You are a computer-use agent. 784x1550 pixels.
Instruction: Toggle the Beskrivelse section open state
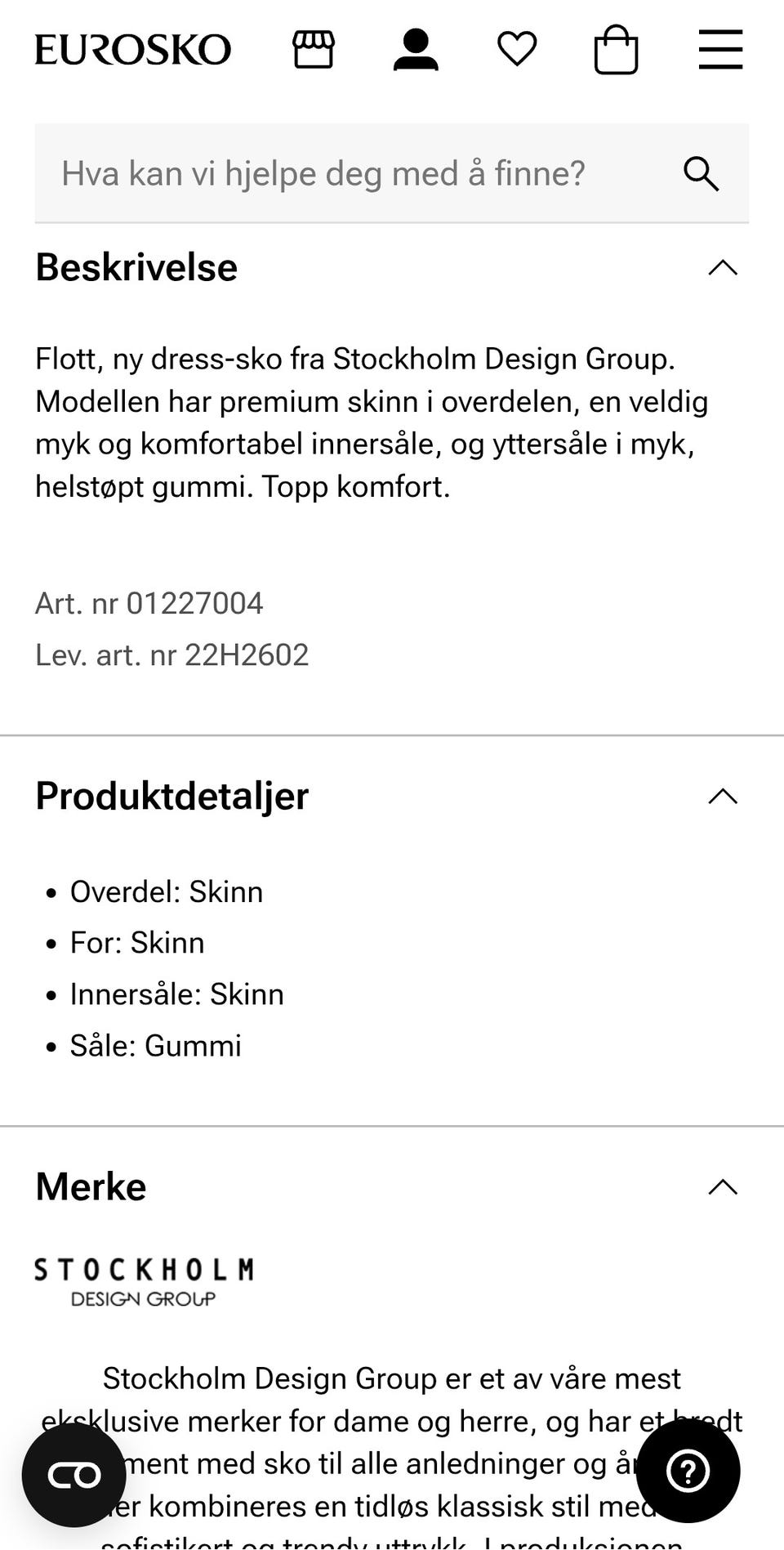722,268
